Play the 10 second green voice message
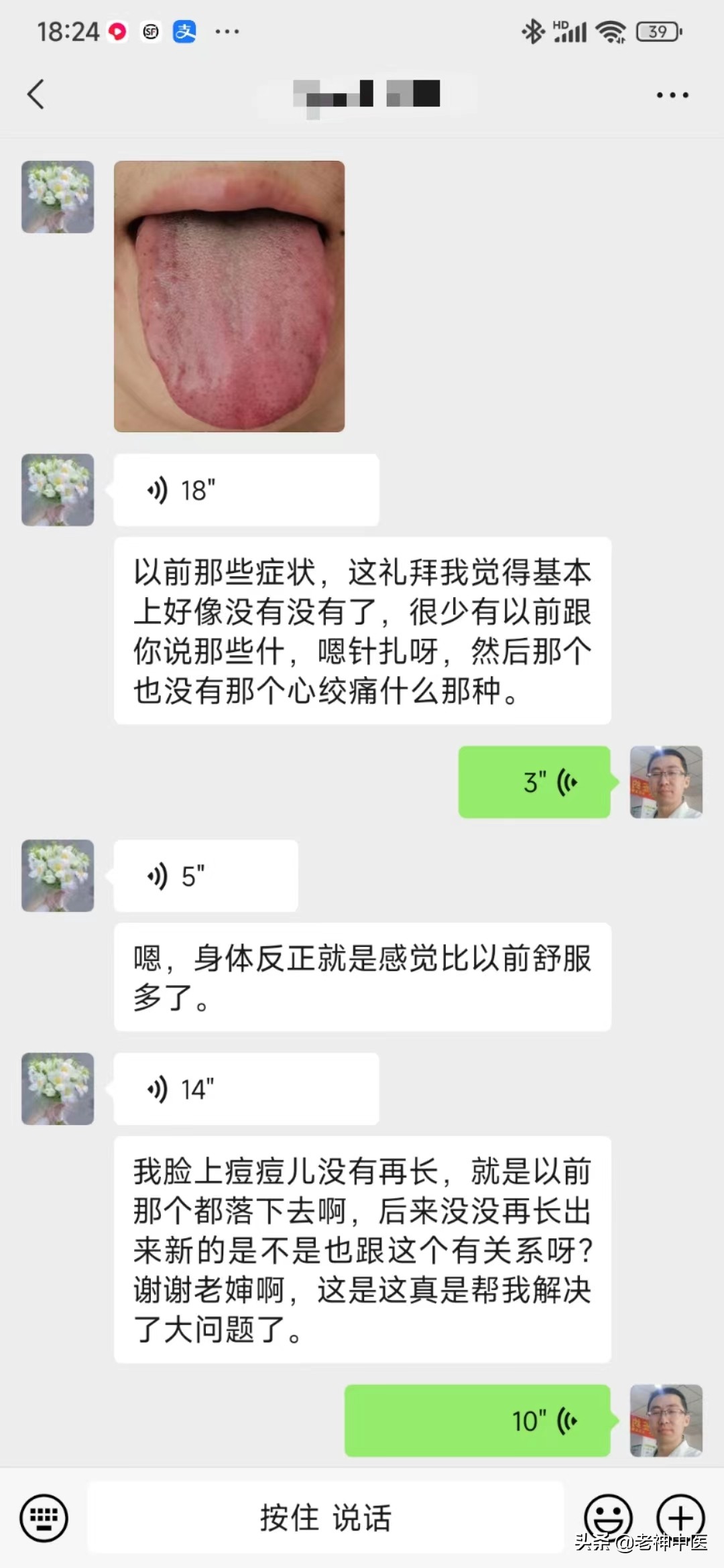 [477, 1421]
